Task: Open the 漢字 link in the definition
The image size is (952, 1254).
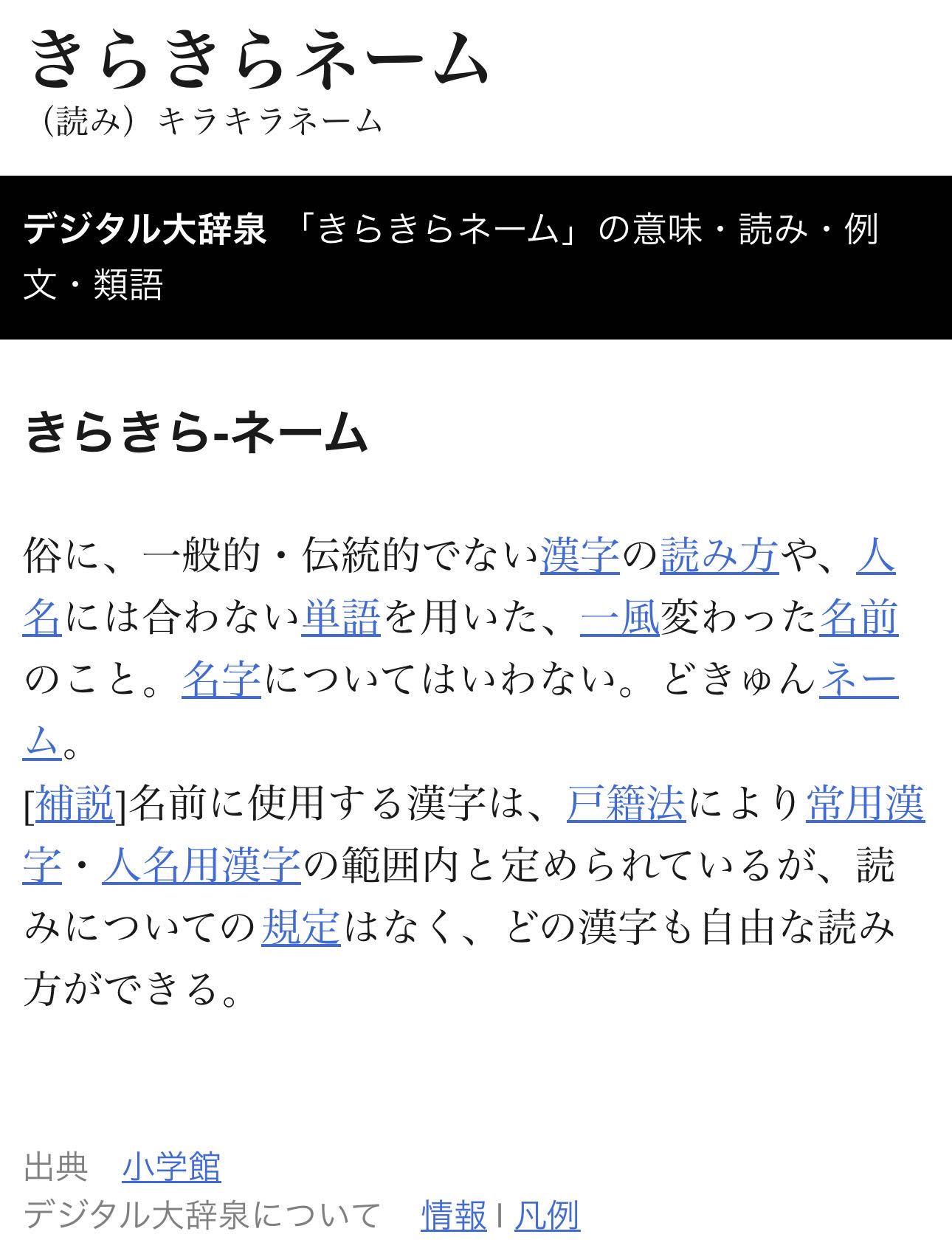Action: [x=579, y=556]
